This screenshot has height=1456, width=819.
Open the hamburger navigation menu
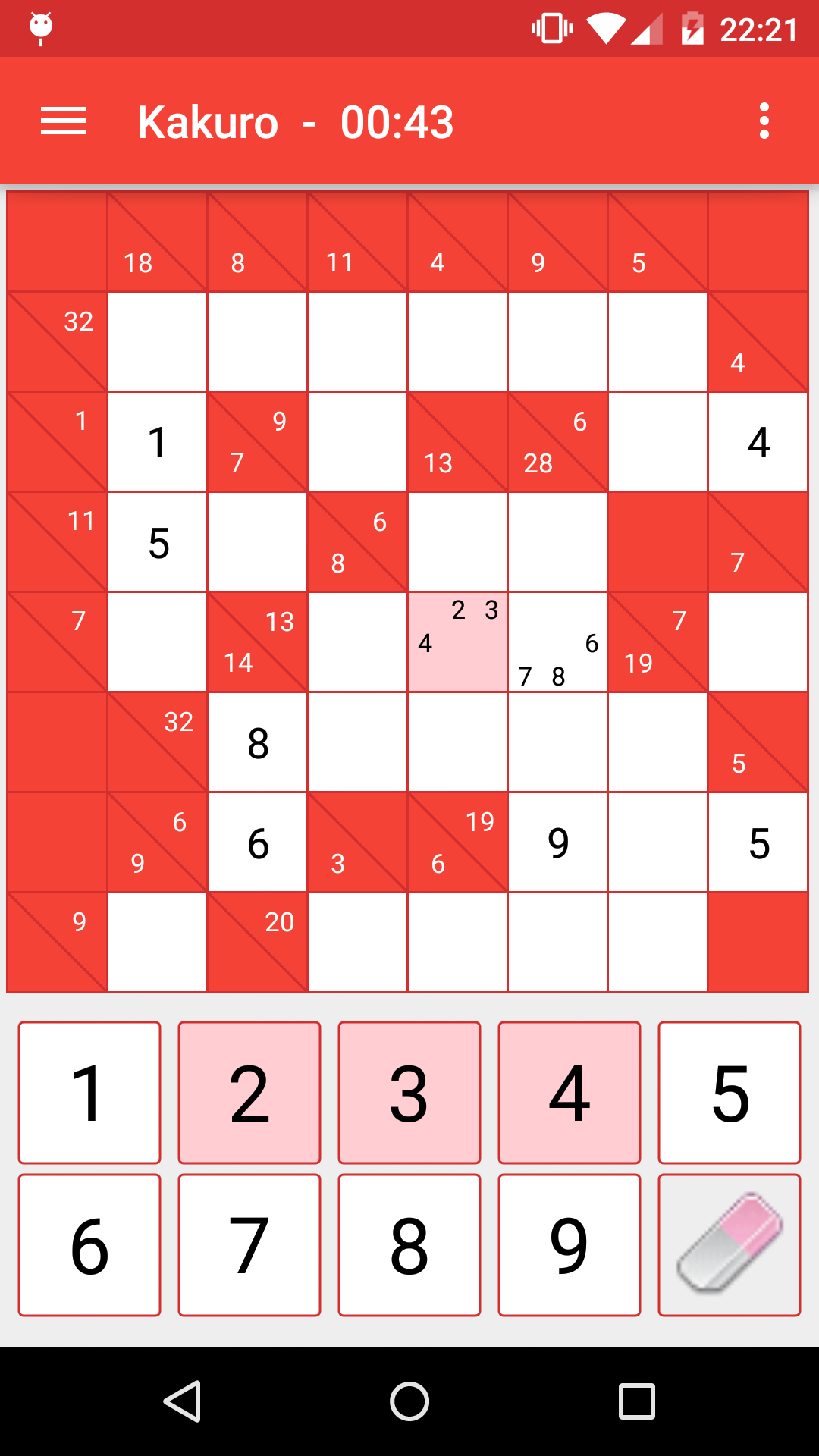[64, 121]
